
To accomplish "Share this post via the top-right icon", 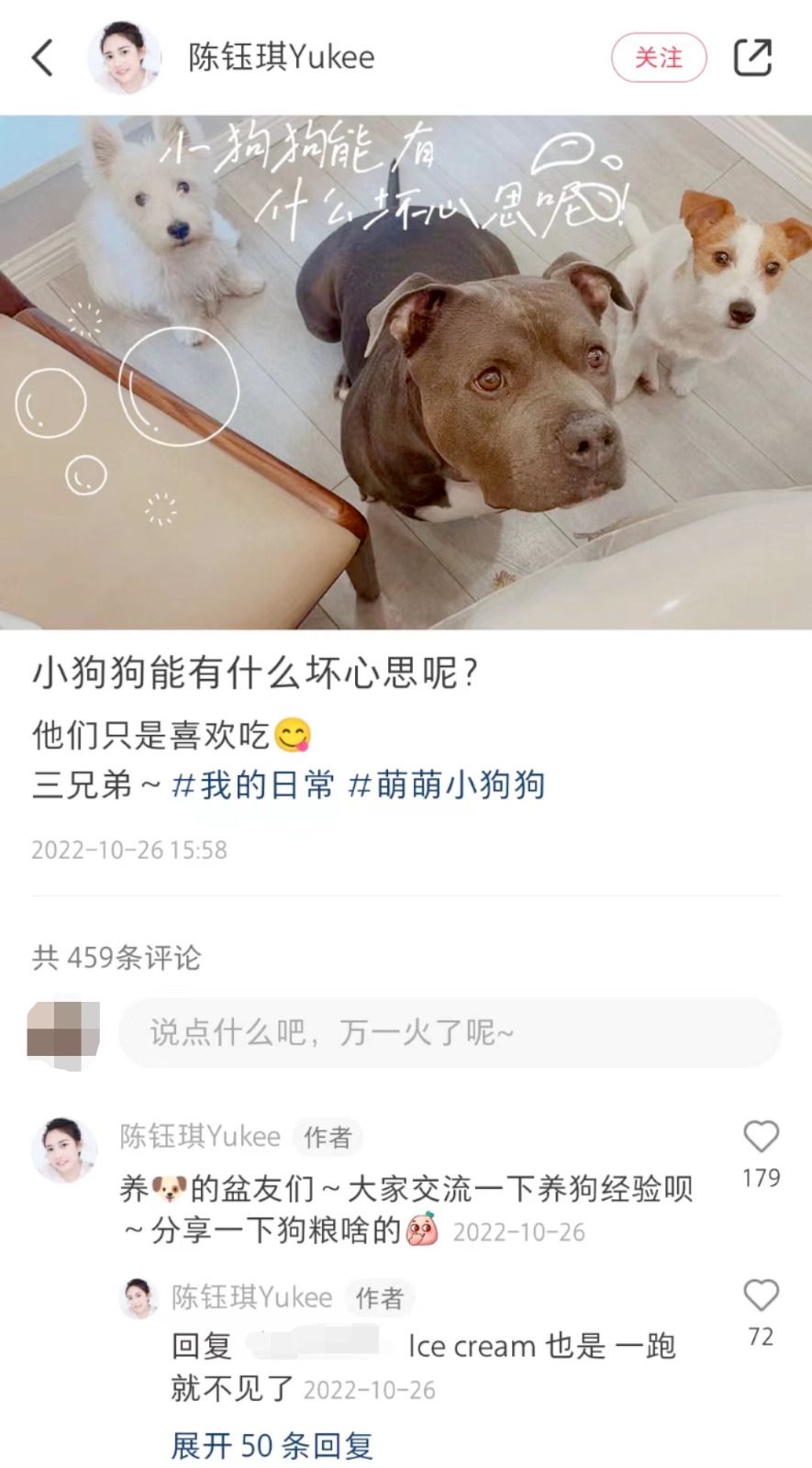I will (752, 58).
